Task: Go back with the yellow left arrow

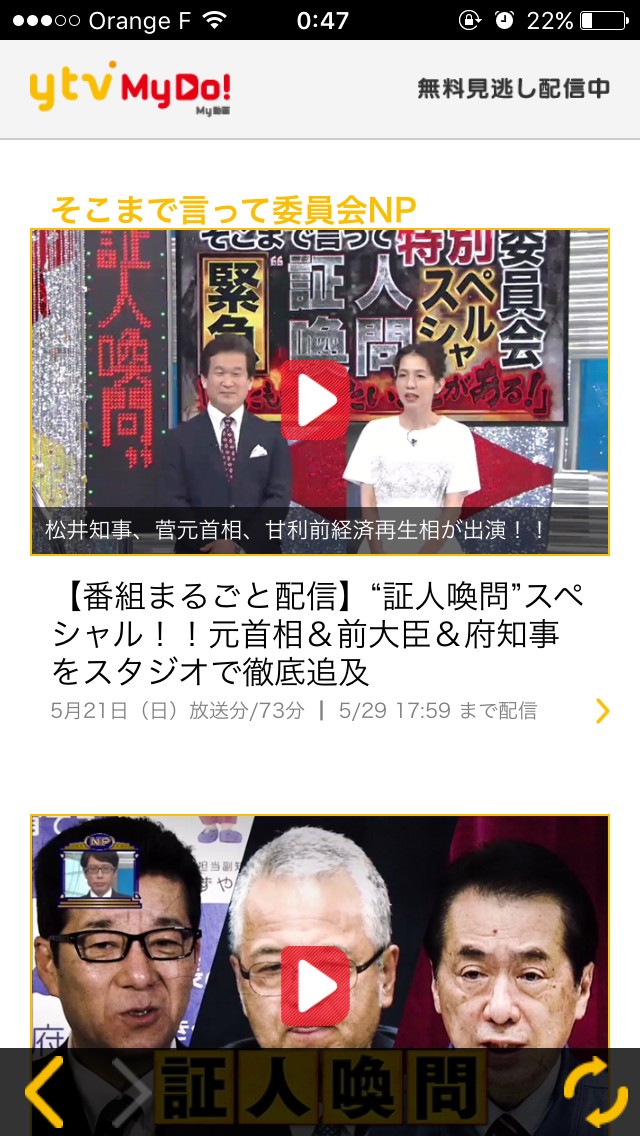Action: click(x=44, y=1092)
